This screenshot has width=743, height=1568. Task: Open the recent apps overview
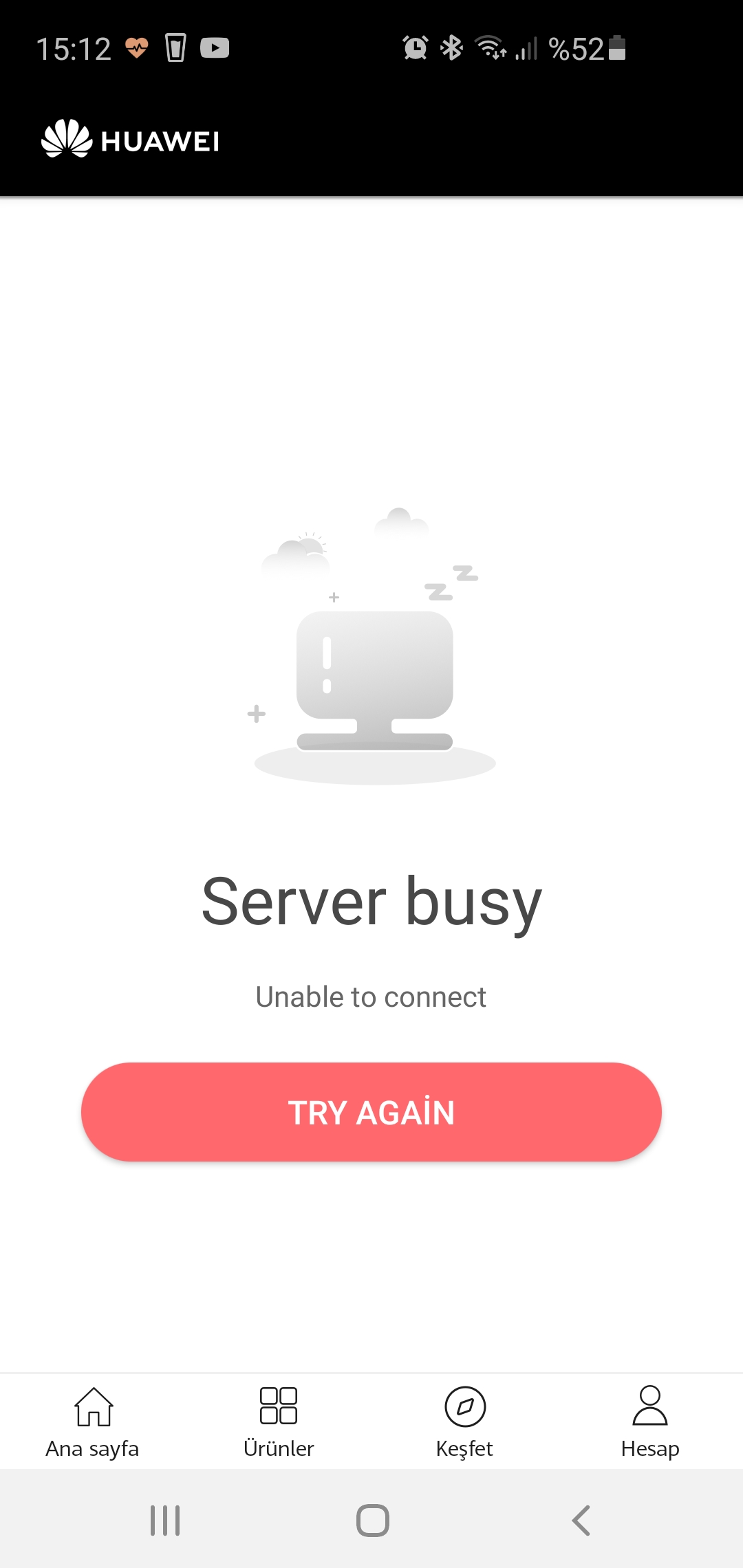(x=165, y=1520)
